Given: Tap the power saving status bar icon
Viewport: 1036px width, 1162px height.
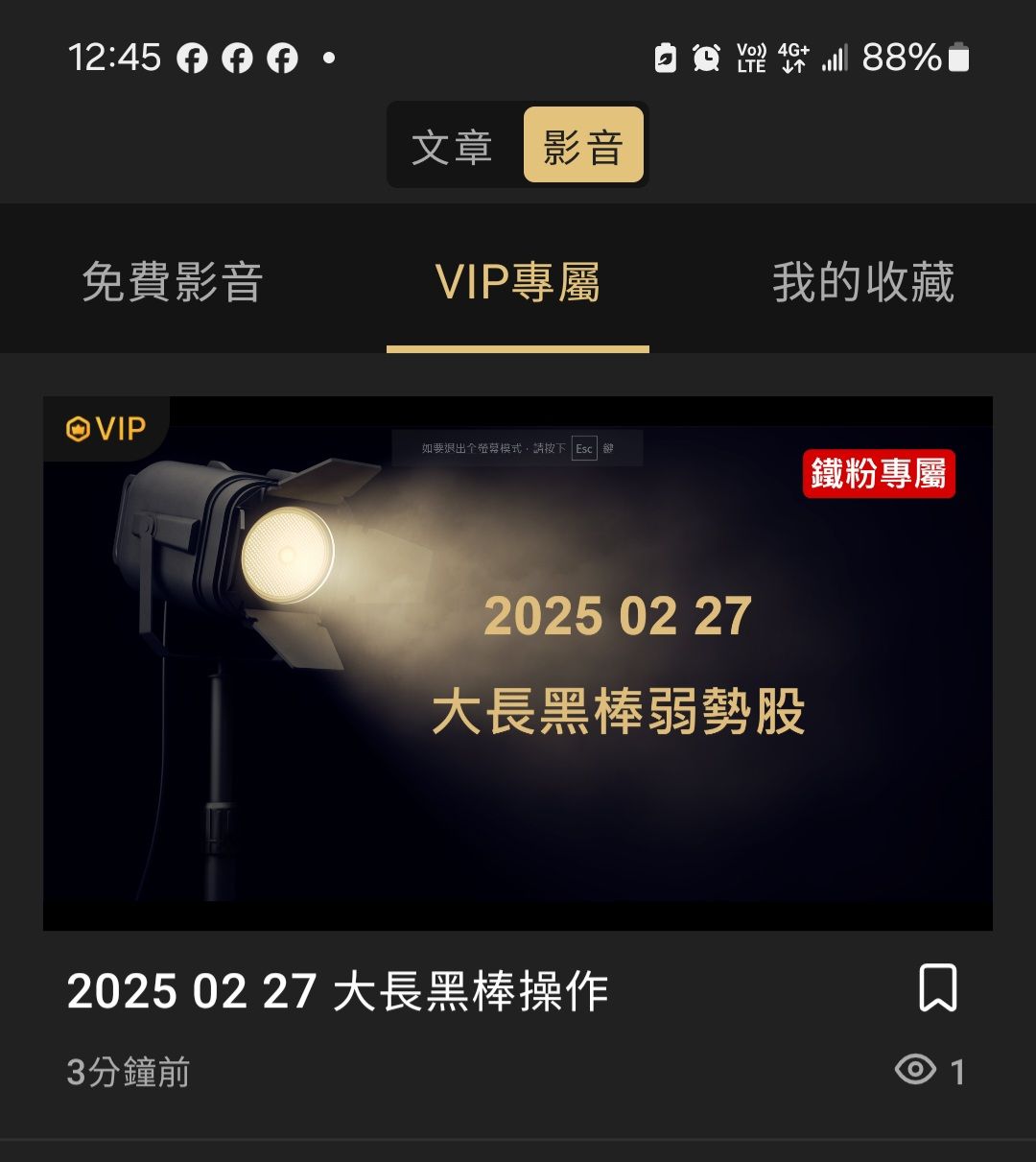Looking at the screenshot, I should point(665,59).
